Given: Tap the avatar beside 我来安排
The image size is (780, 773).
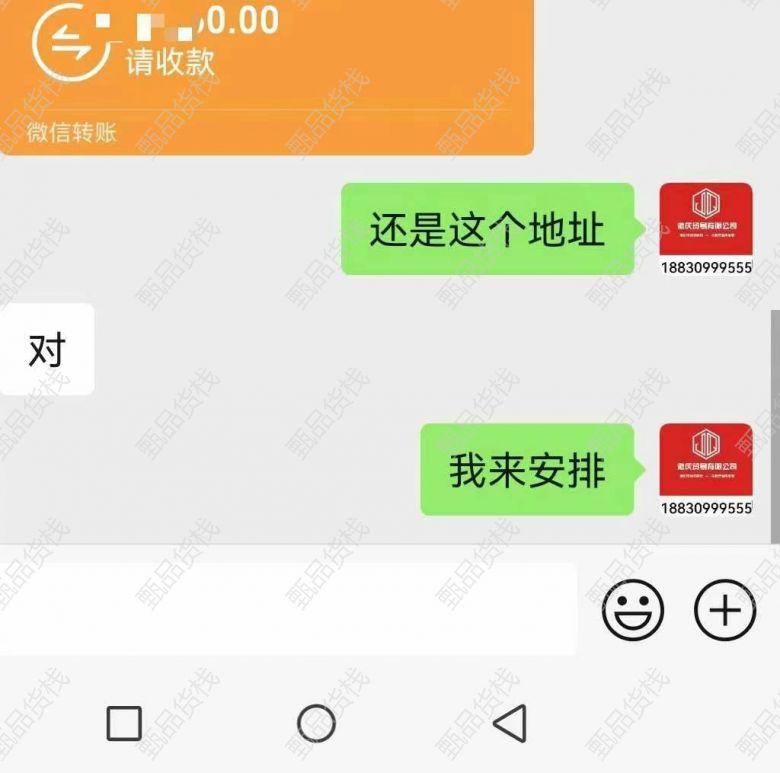Looking at the screenshot, I should (706, 469).
